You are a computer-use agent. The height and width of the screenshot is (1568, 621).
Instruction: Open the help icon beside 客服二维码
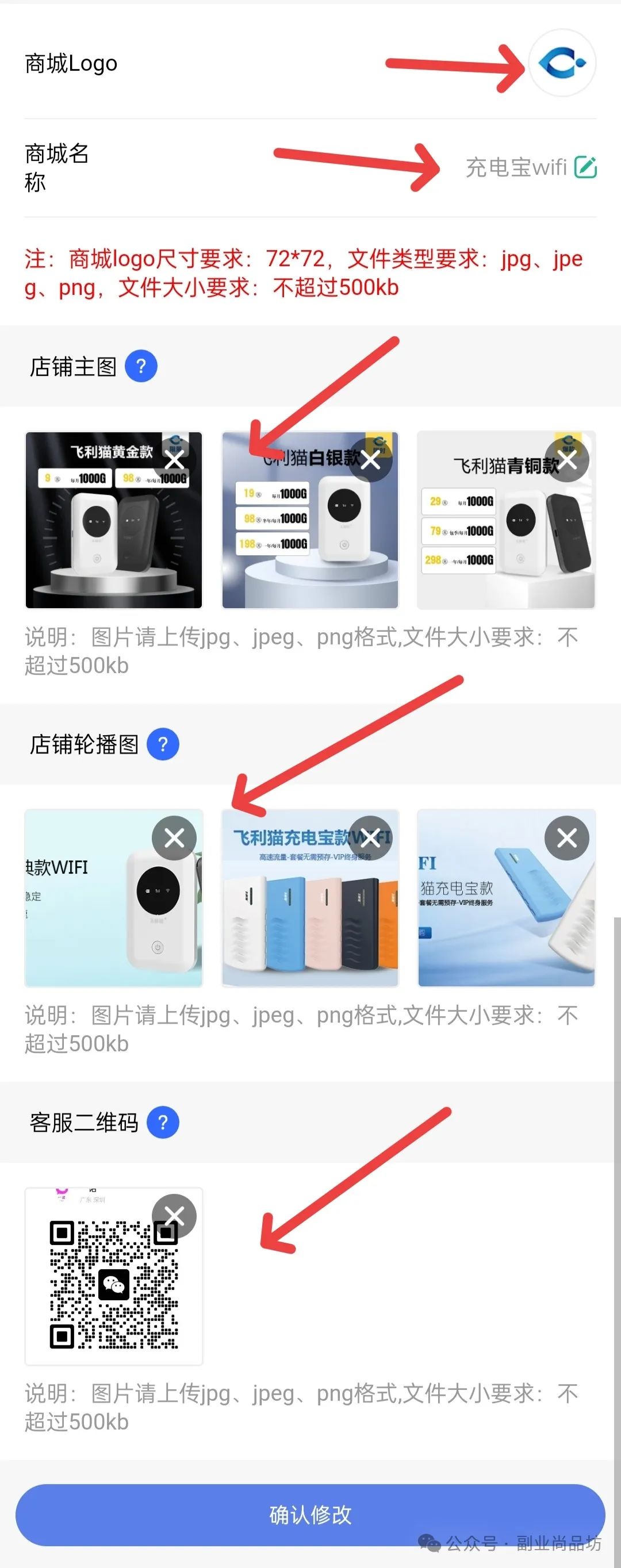coord(163,1122)
